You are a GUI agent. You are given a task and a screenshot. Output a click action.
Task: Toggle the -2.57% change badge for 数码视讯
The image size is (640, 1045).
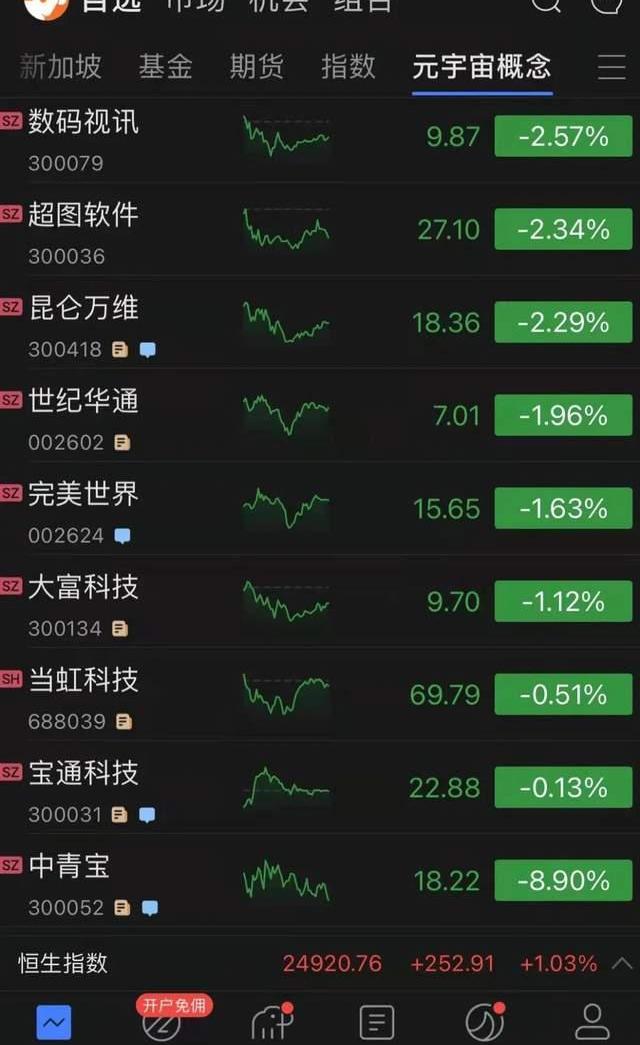pyautogui.click(x=563, y=137)
